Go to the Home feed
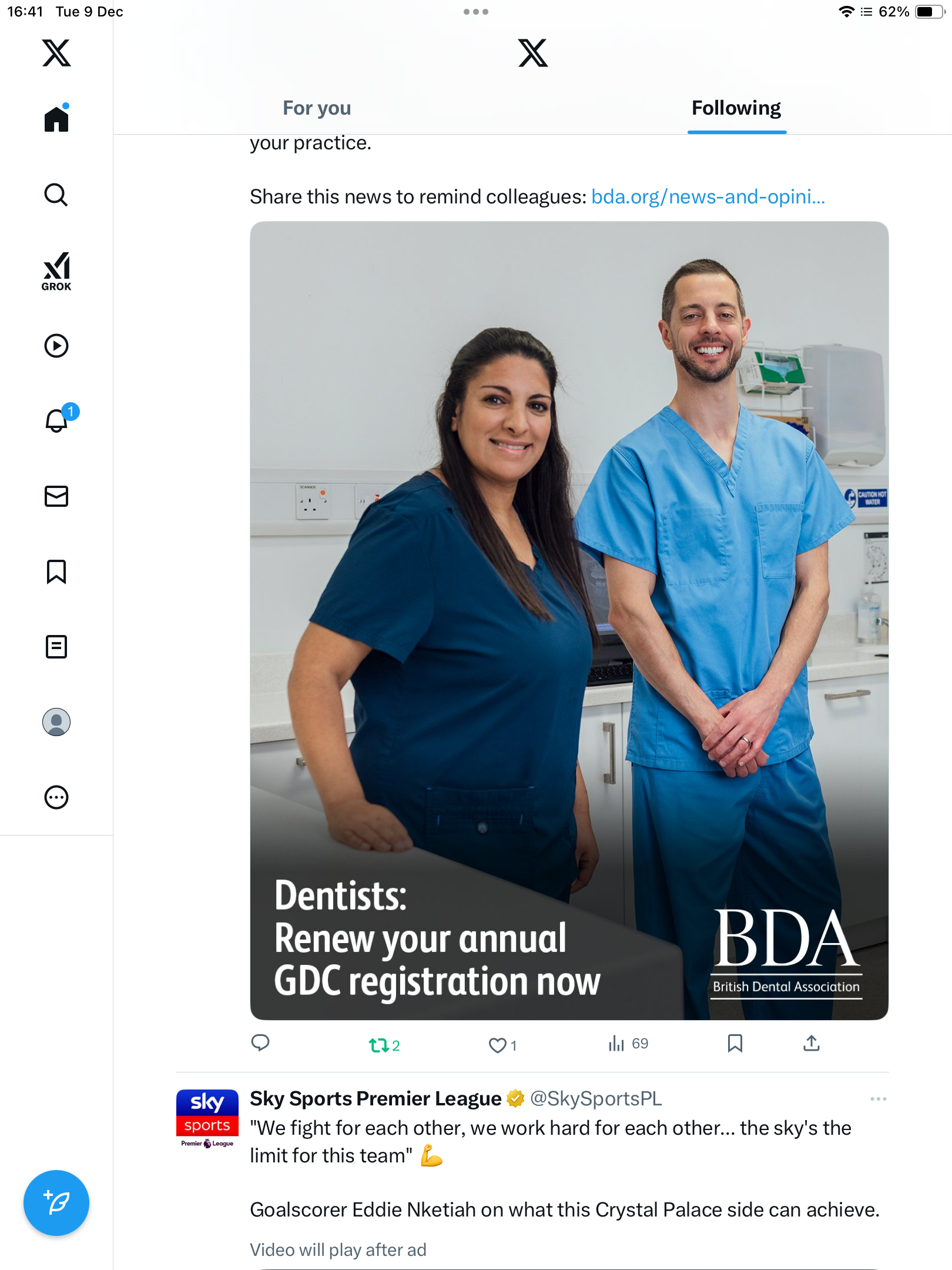Image resolution: width=952 pixels, height=1270 pixels. 56,119
